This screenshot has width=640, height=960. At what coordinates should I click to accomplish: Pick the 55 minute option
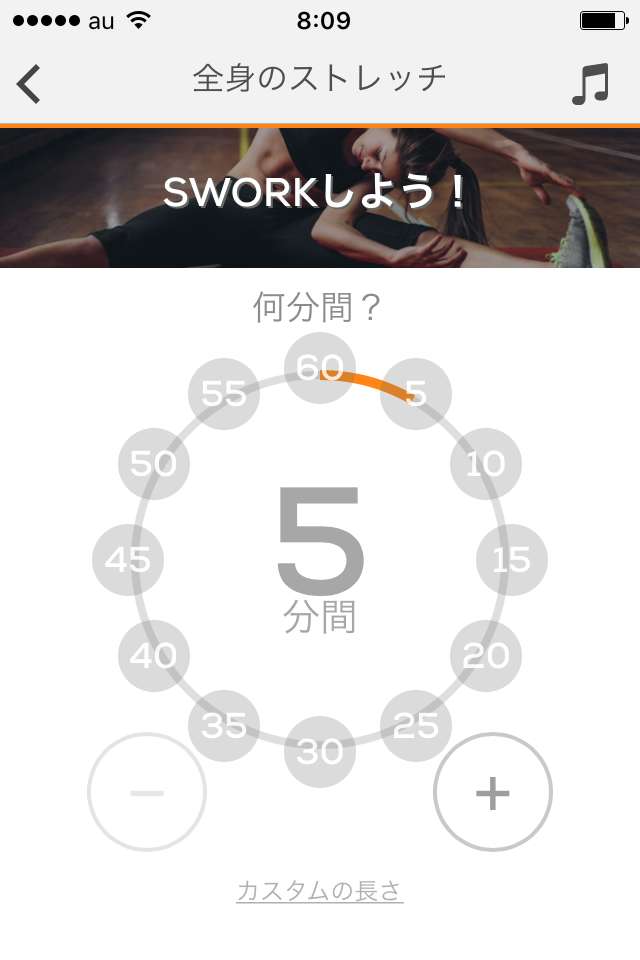[224, 394]
